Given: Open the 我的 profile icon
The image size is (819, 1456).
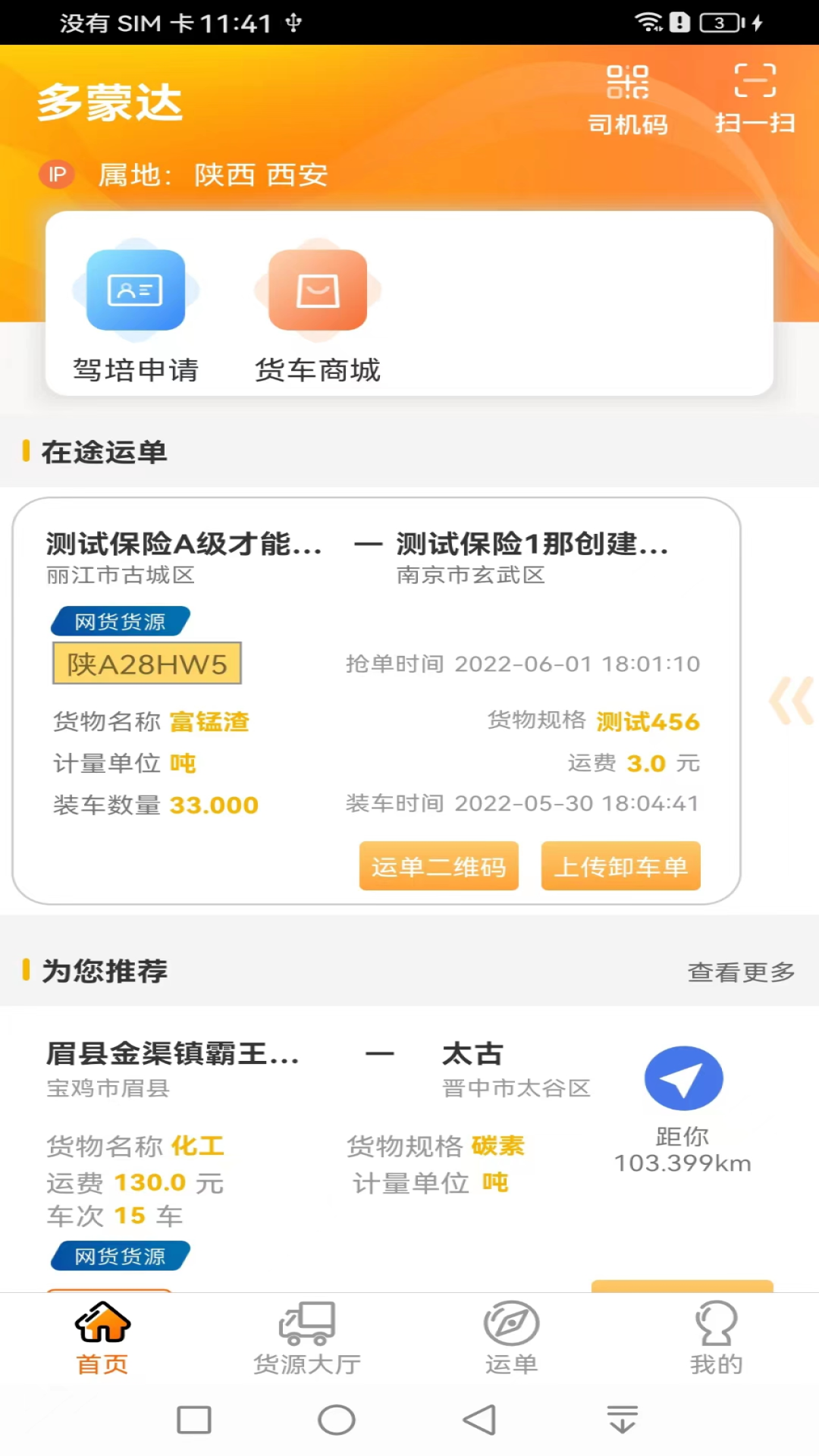Looking at the screenshot, I should tap(716, 1324).
